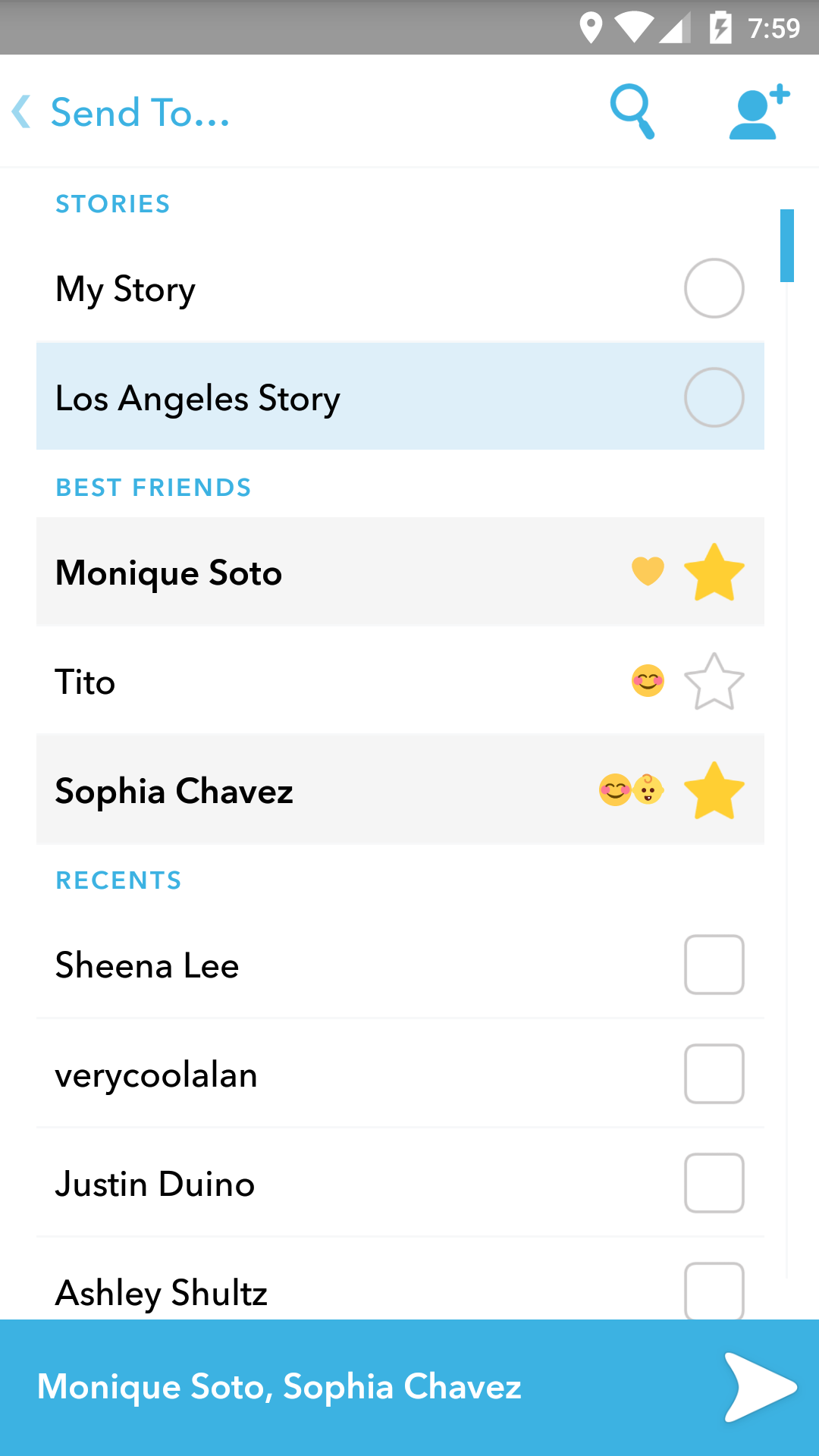Click the emojis next to Sophia Chavez
This screenshot has width=819, height=1456.
pyautogui.click(x=631, y=789)
